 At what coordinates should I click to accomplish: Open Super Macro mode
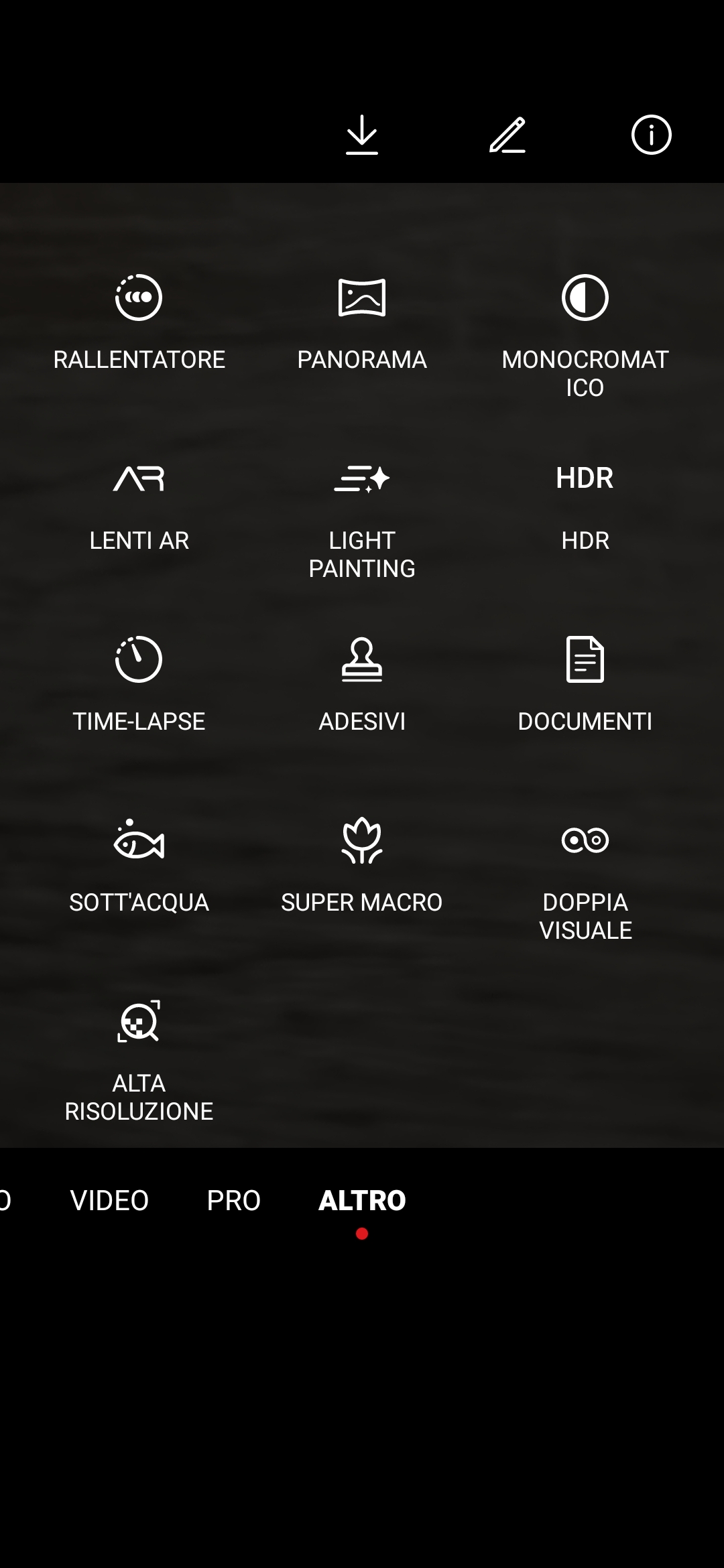[362, 865]
